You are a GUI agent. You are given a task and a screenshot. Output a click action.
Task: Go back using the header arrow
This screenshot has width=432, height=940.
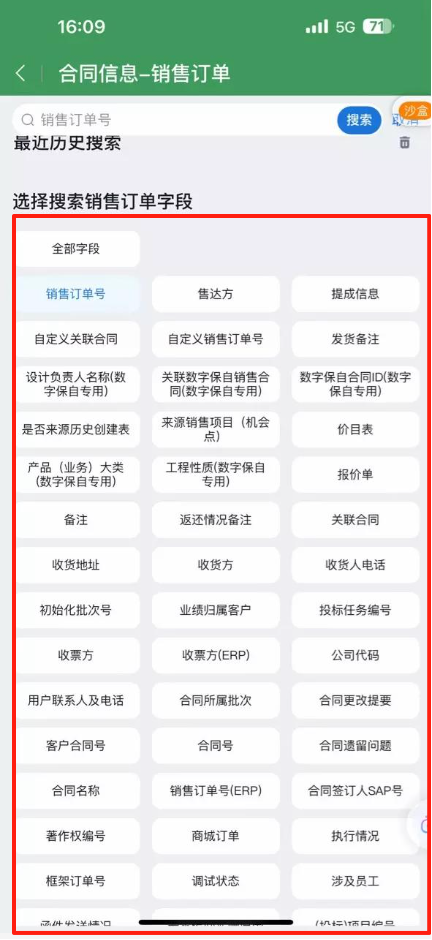pos(21,73)
